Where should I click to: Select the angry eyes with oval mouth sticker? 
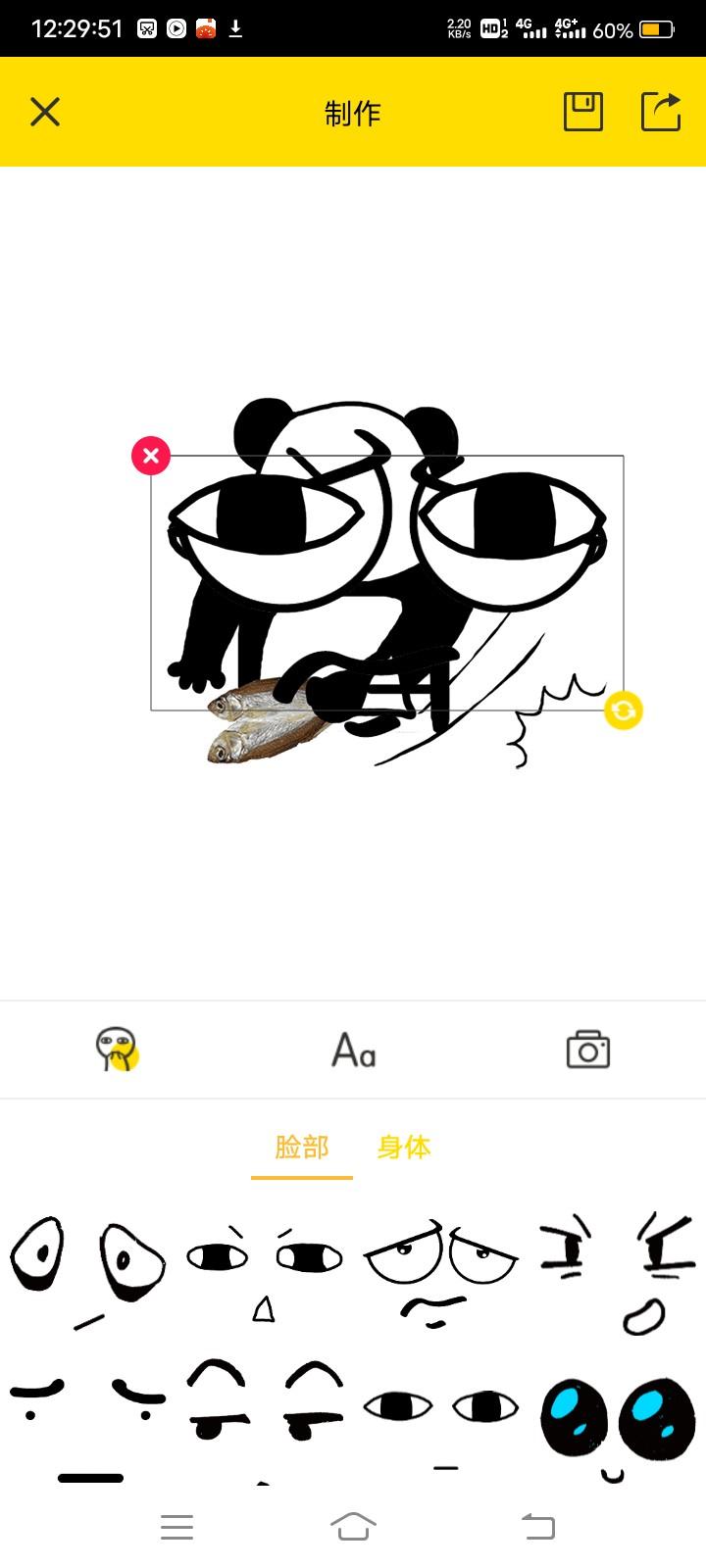(x=618, y=1269)
